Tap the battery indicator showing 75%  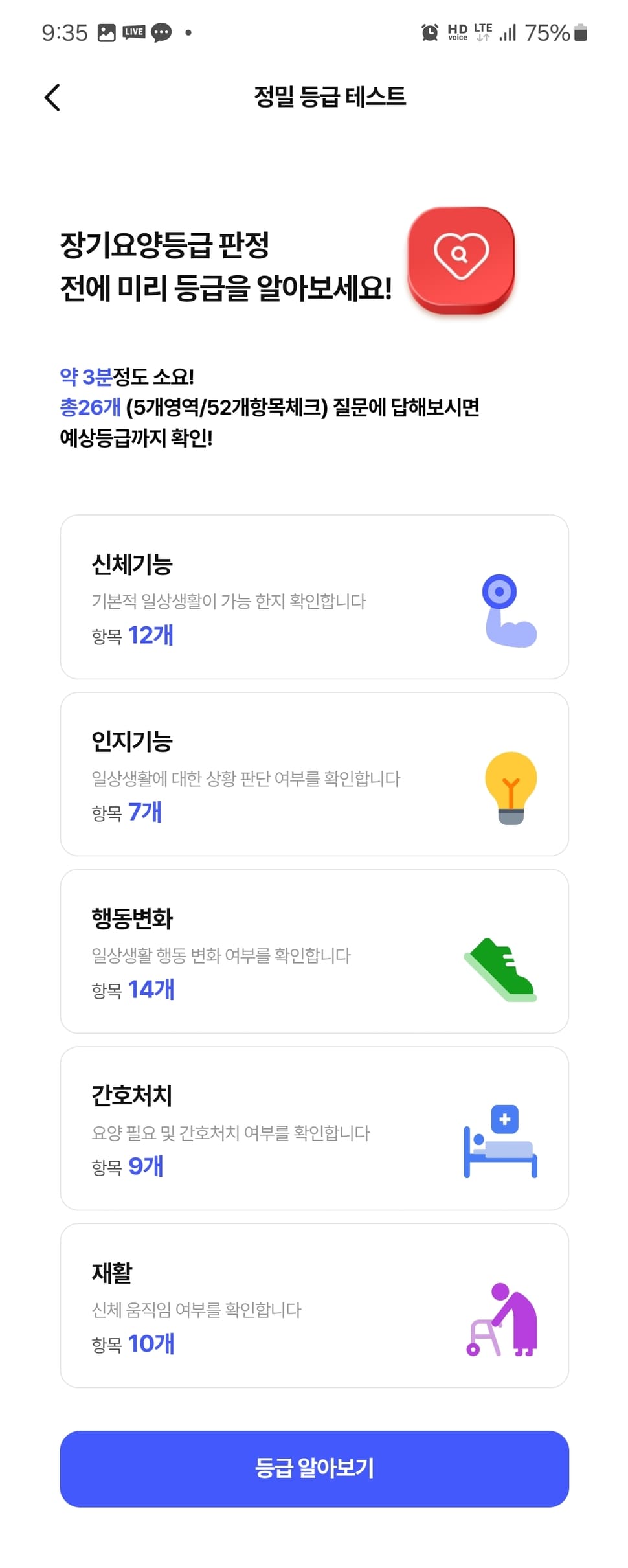tap(578, 31)
